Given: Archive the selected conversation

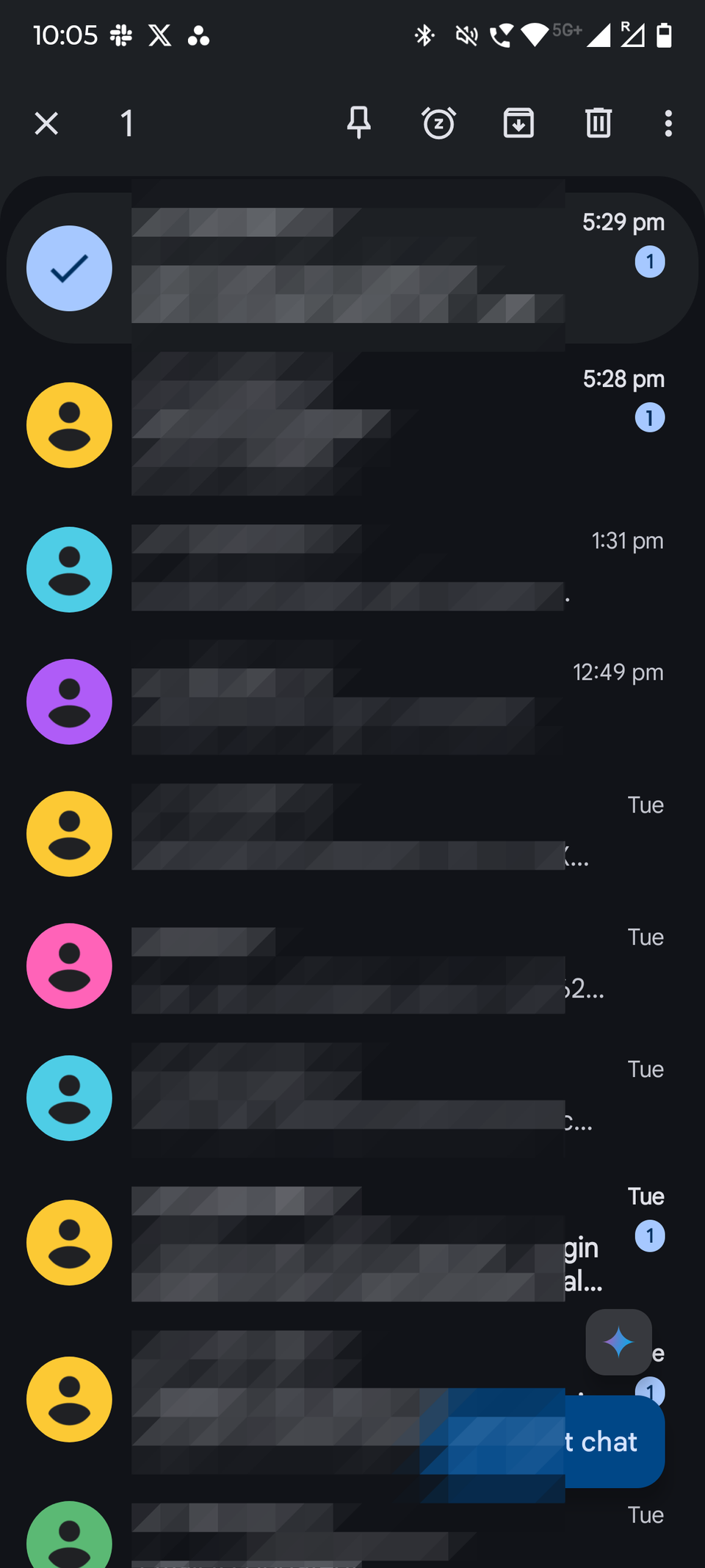Looking at the screenshot, I should [x=518, y=123].
